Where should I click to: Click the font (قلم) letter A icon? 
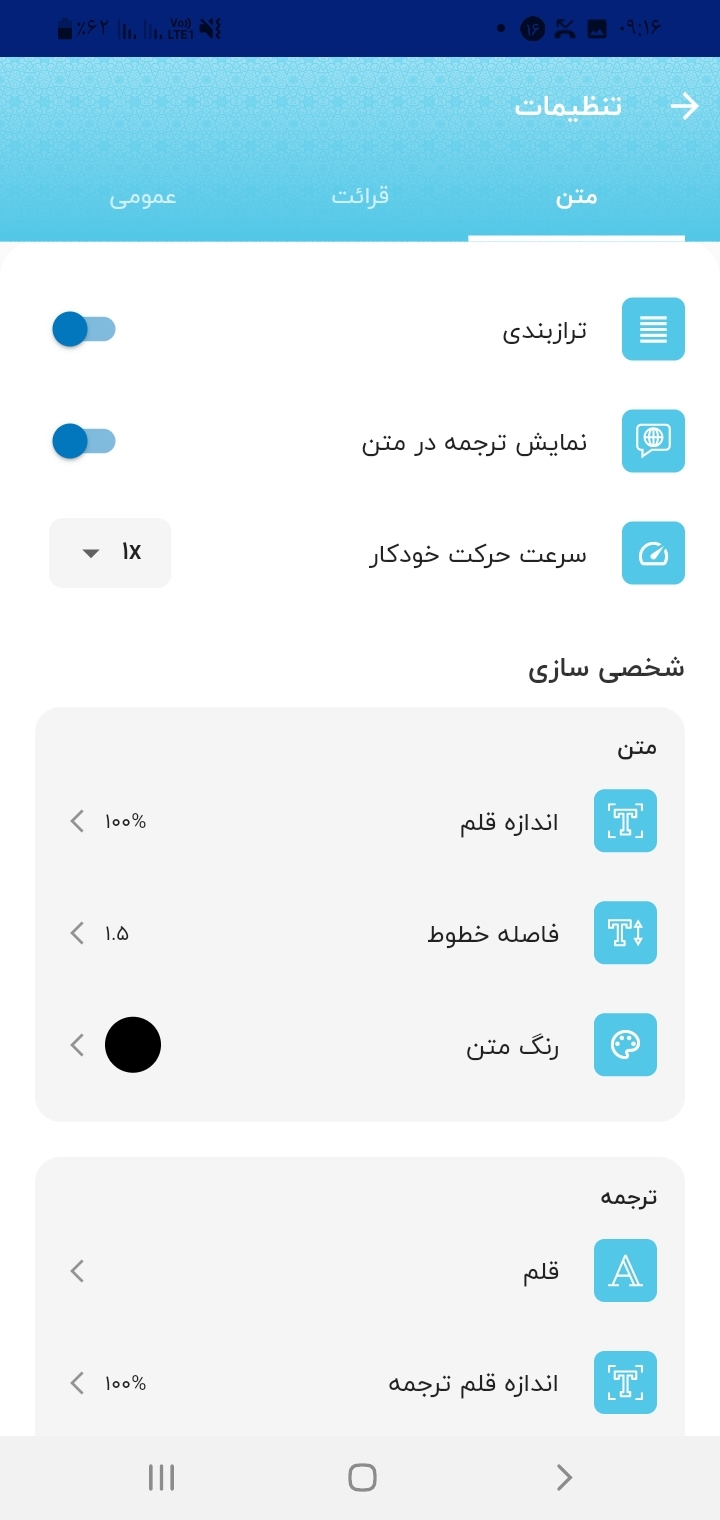[624, 1271]
